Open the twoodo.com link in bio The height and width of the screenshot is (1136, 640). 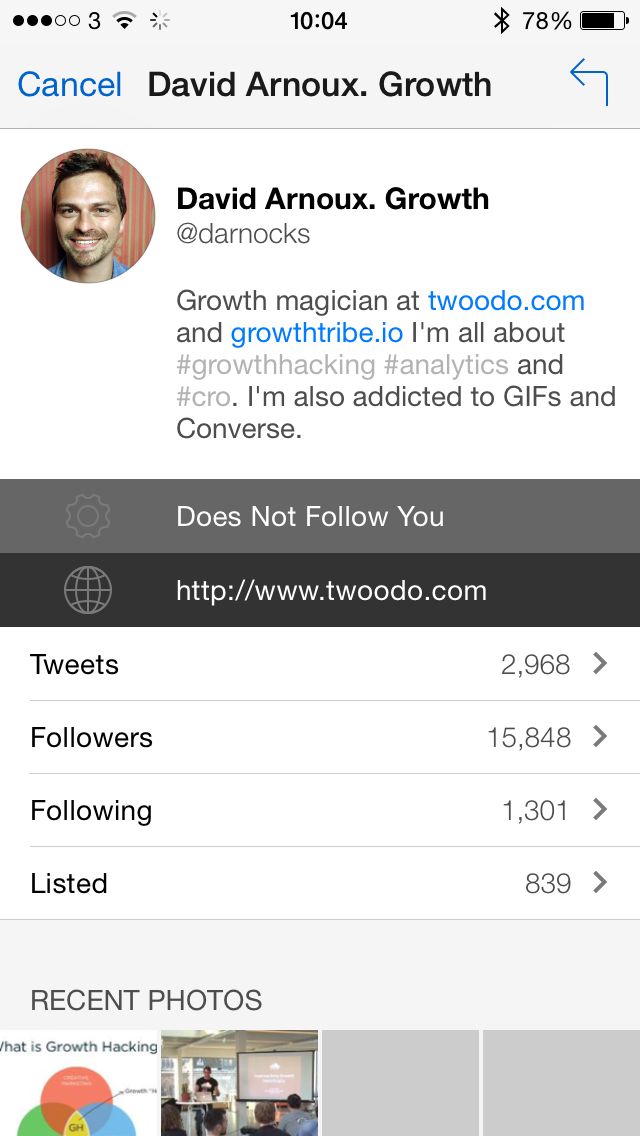point(506,301)
